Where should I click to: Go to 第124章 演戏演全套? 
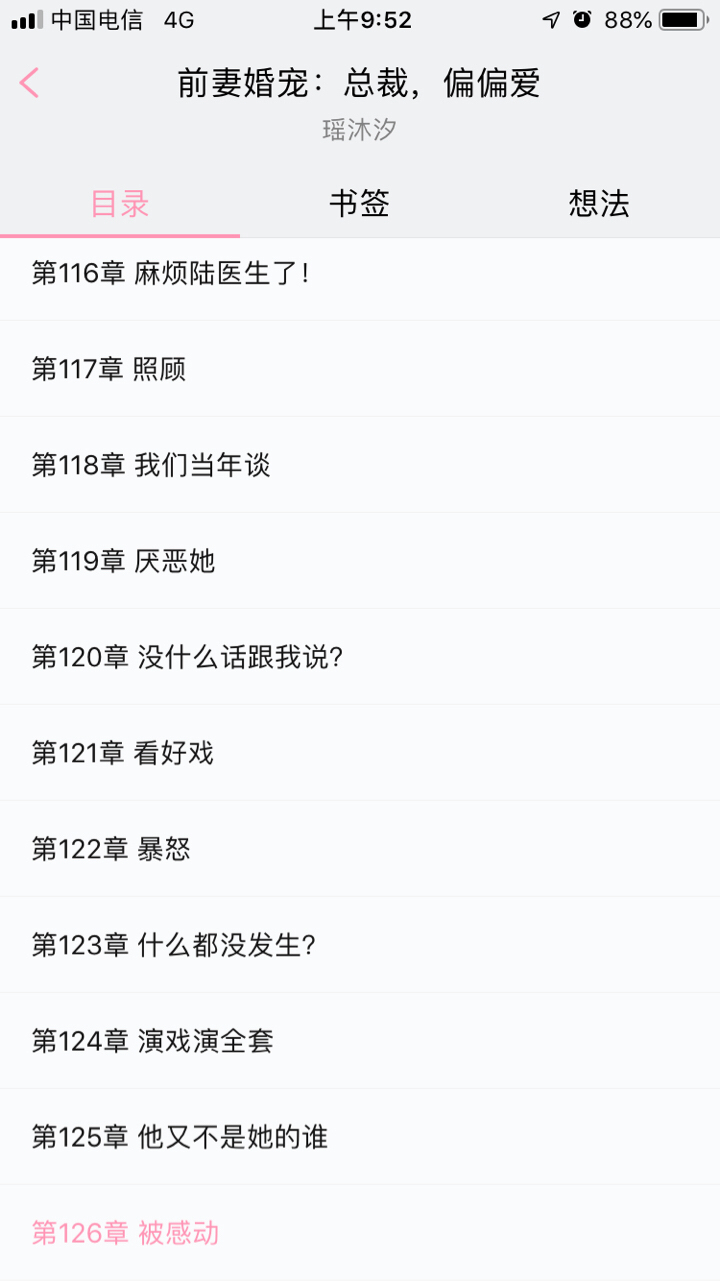point(153,1041)
